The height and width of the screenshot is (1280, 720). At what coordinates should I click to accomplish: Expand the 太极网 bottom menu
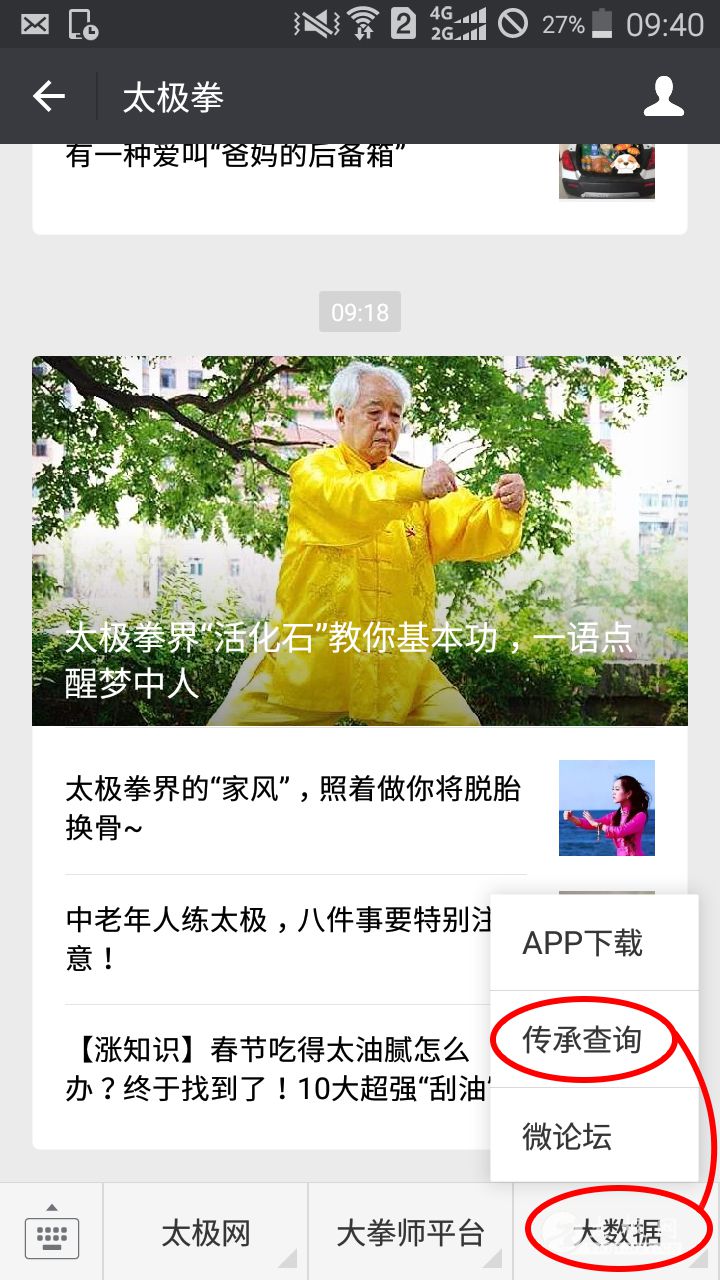(206, 1233)
